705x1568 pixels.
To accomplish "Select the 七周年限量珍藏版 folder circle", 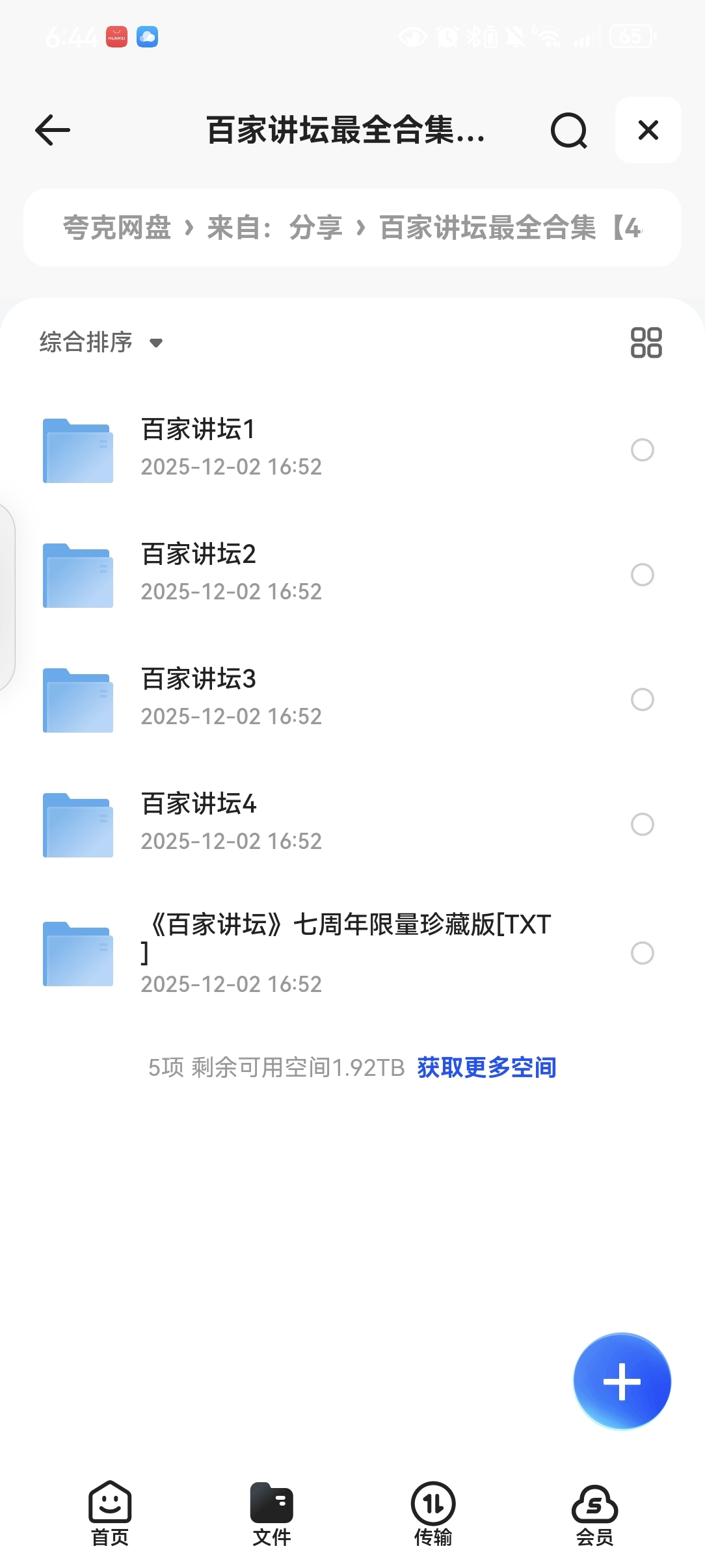I will [643, 953].
